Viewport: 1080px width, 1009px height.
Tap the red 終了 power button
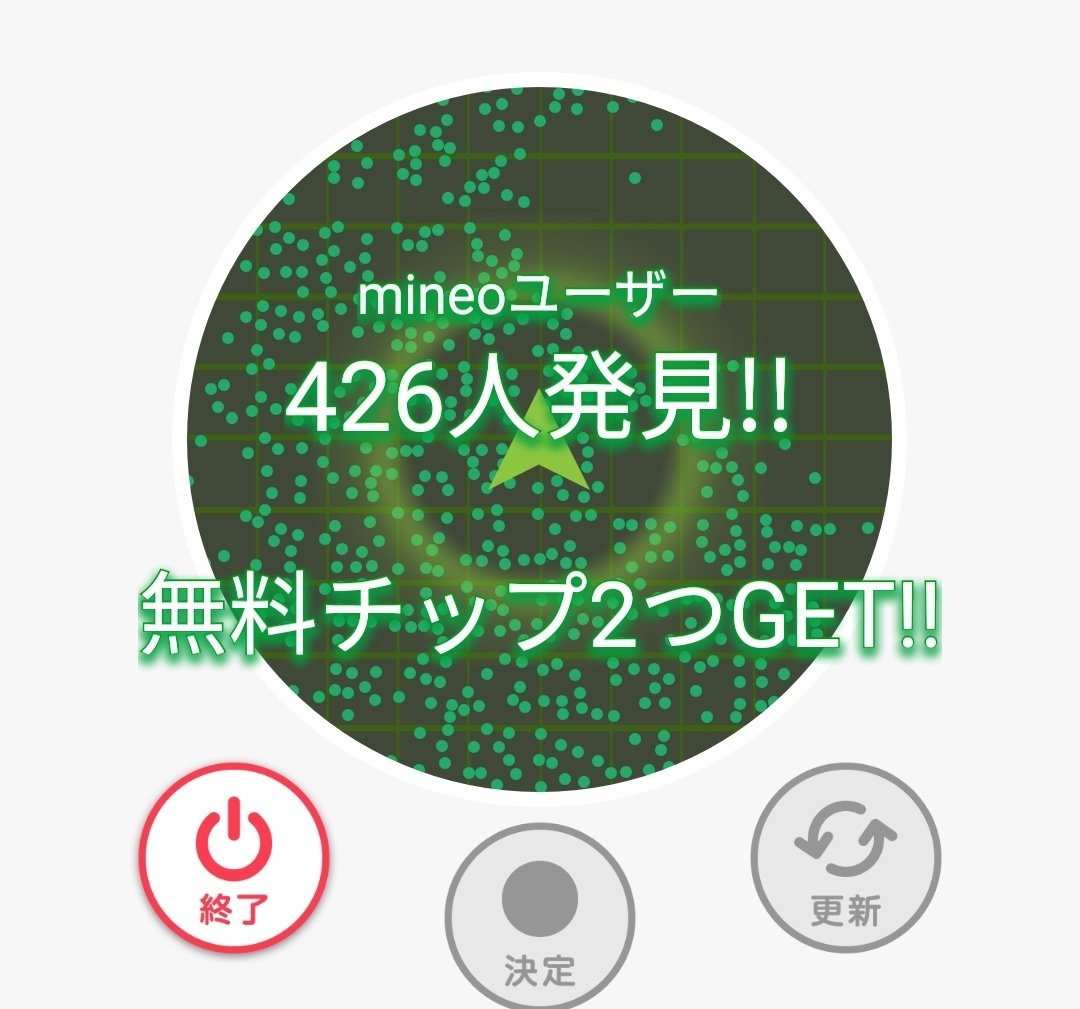234,859
